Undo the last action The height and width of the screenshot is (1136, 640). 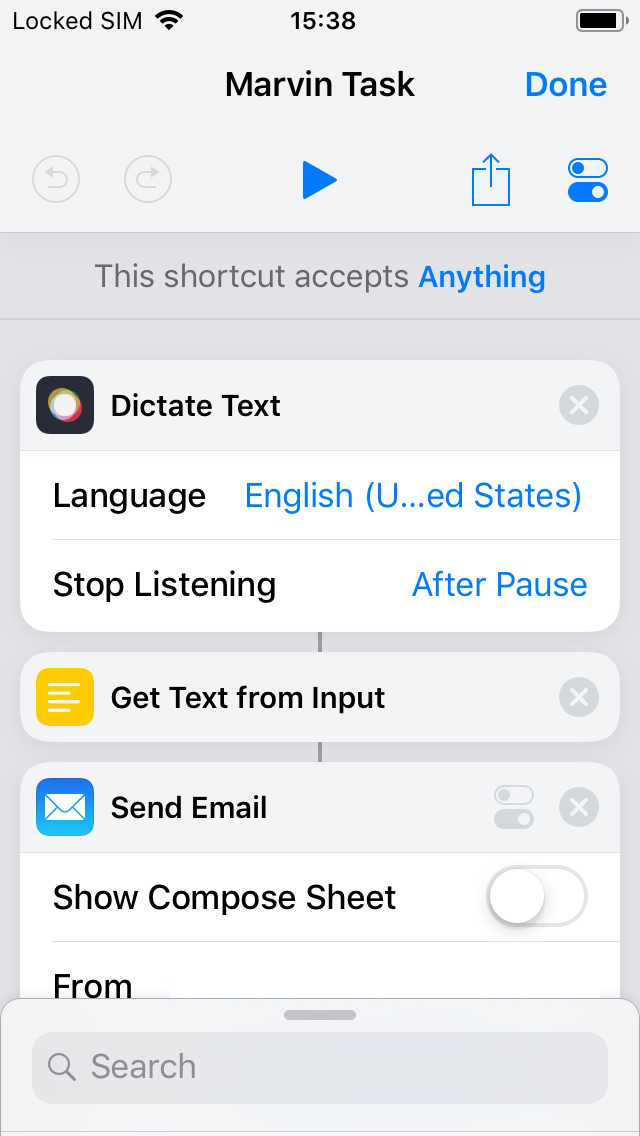(56, 179)
